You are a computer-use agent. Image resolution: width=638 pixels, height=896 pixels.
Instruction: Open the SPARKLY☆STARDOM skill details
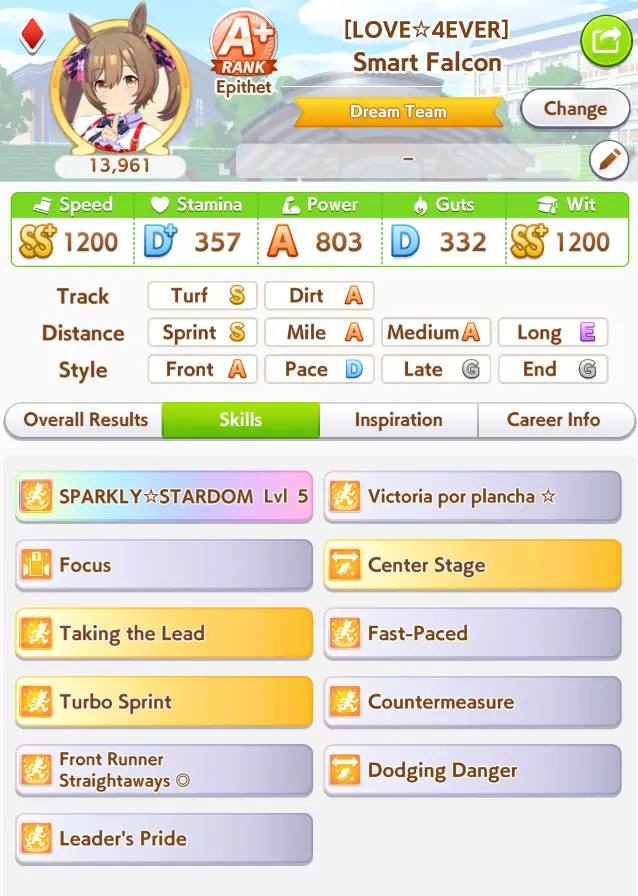(x=164, y=497)
